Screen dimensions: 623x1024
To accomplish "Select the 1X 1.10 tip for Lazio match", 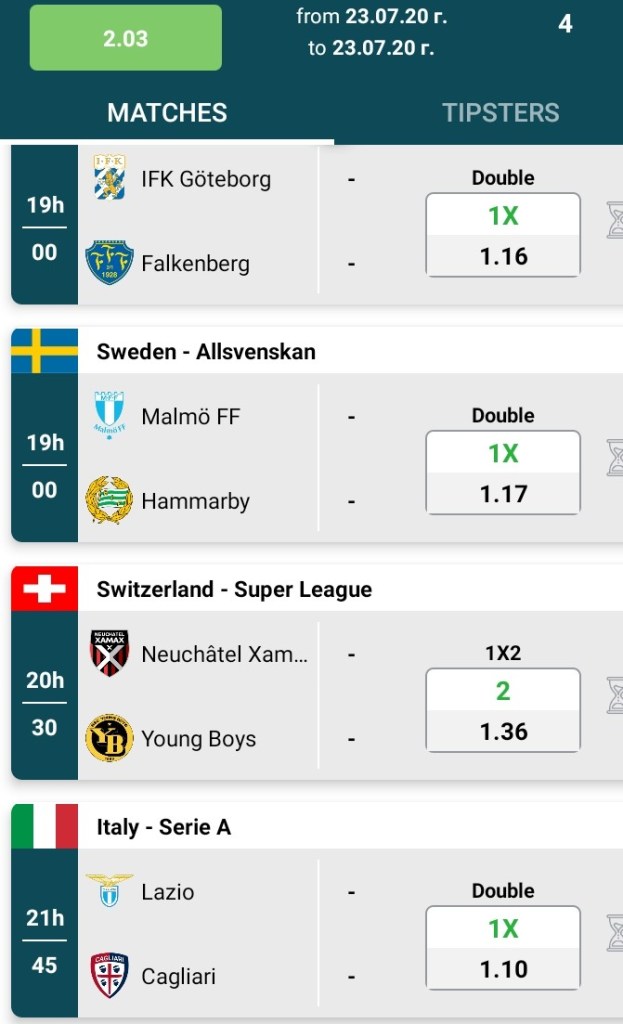I will pyautogui.click(x=503, y=948).
